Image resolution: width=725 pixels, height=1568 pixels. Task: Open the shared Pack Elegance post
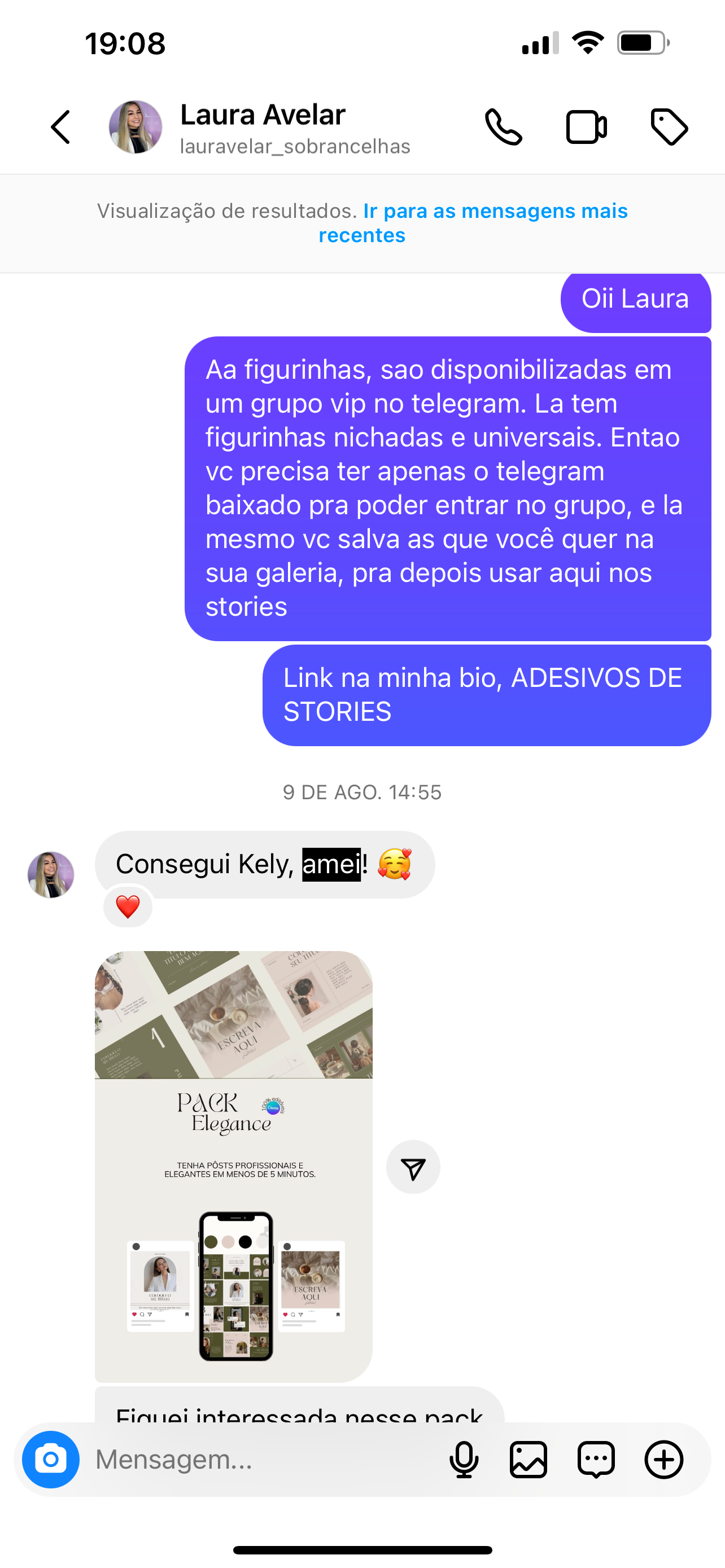[233, 1166]
